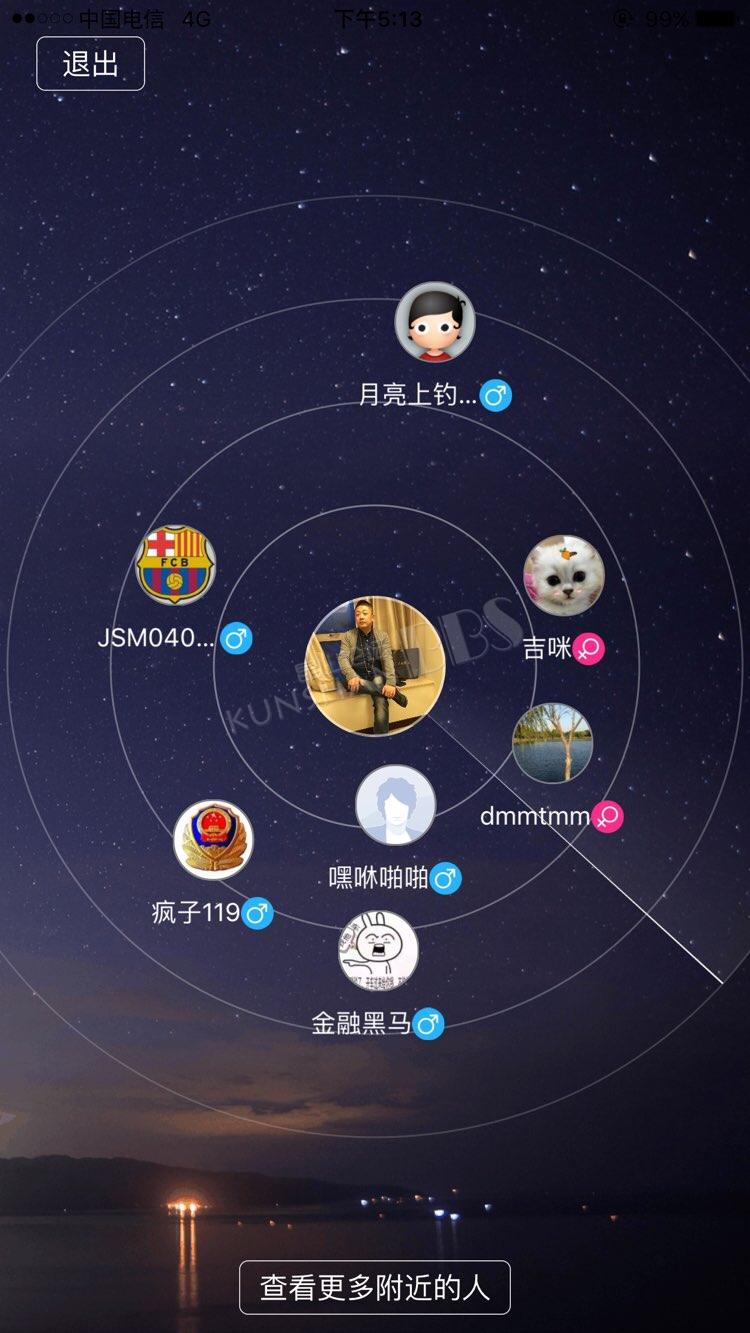This screenshot has height=1333, width=750.
Task: View the nearby user 疯子119
Action: click(213, 839)
